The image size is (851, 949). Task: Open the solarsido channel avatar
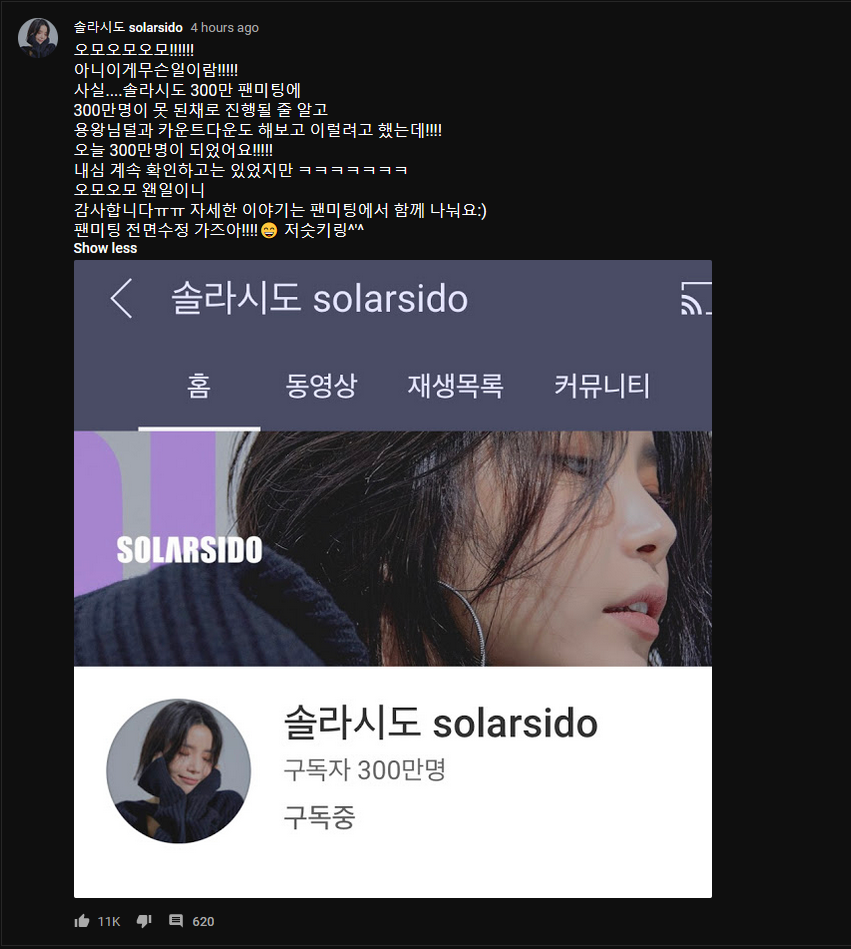38,38
